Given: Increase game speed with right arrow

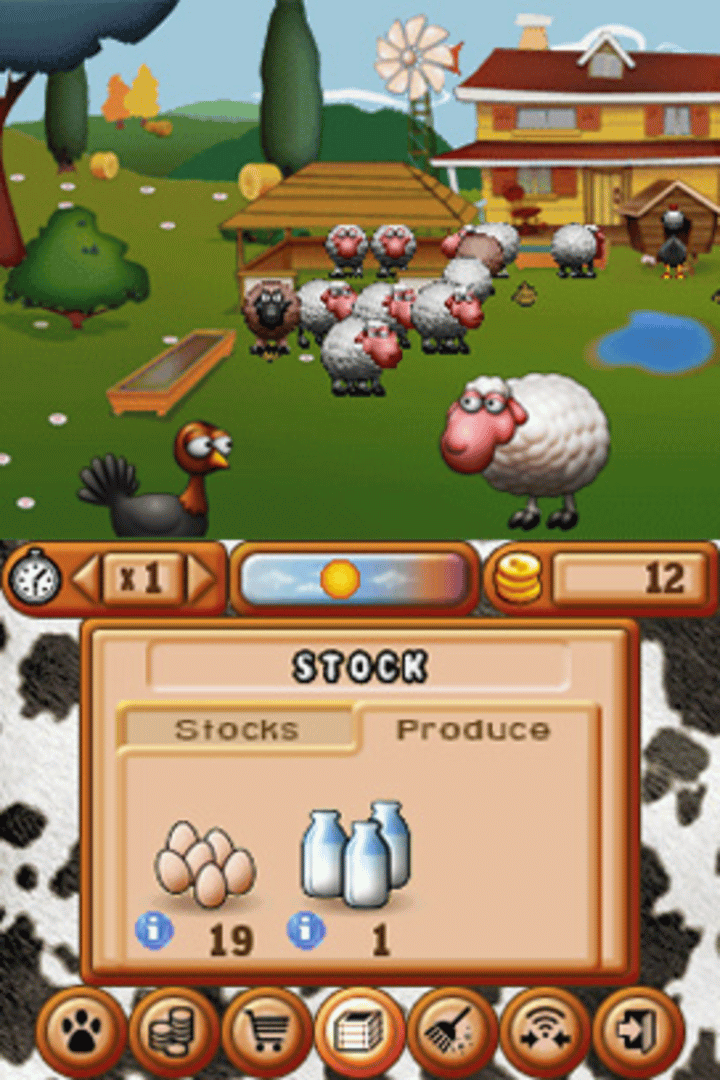Looking at the screenshot, I should tap(202, 578).
